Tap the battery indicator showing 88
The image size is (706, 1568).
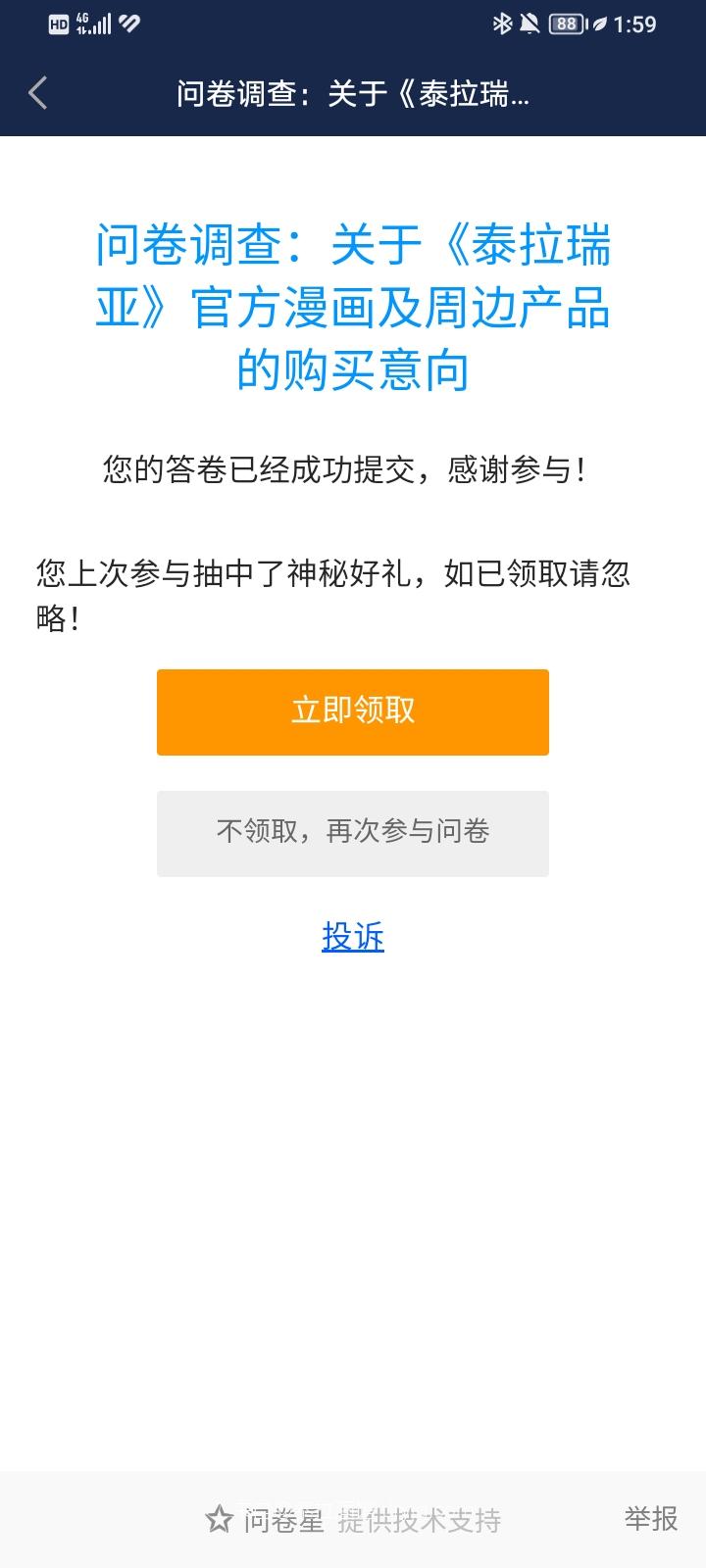click(x=564, y=24)
